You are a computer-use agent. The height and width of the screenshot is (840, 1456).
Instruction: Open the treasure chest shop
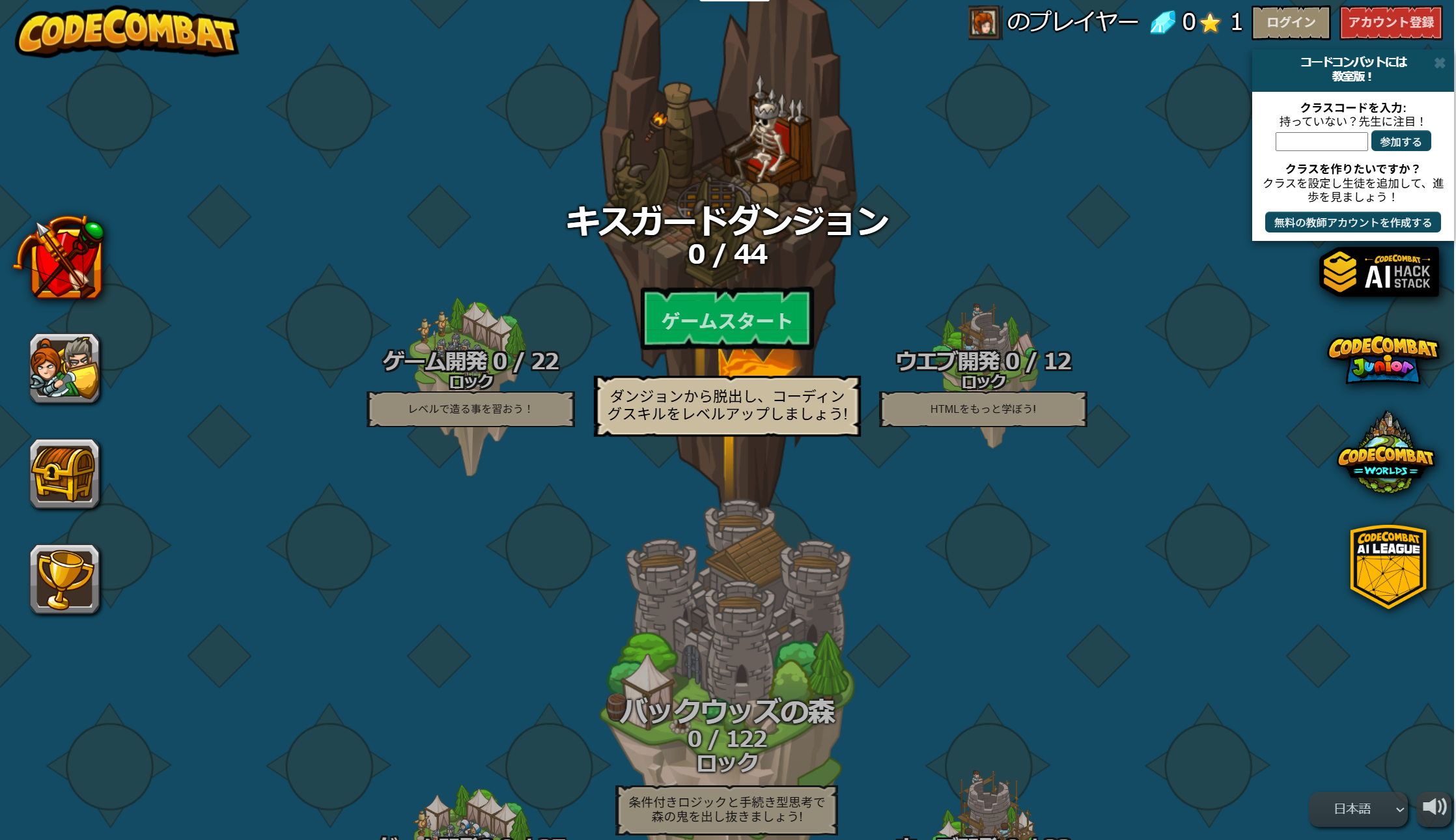tap(64, 473)
